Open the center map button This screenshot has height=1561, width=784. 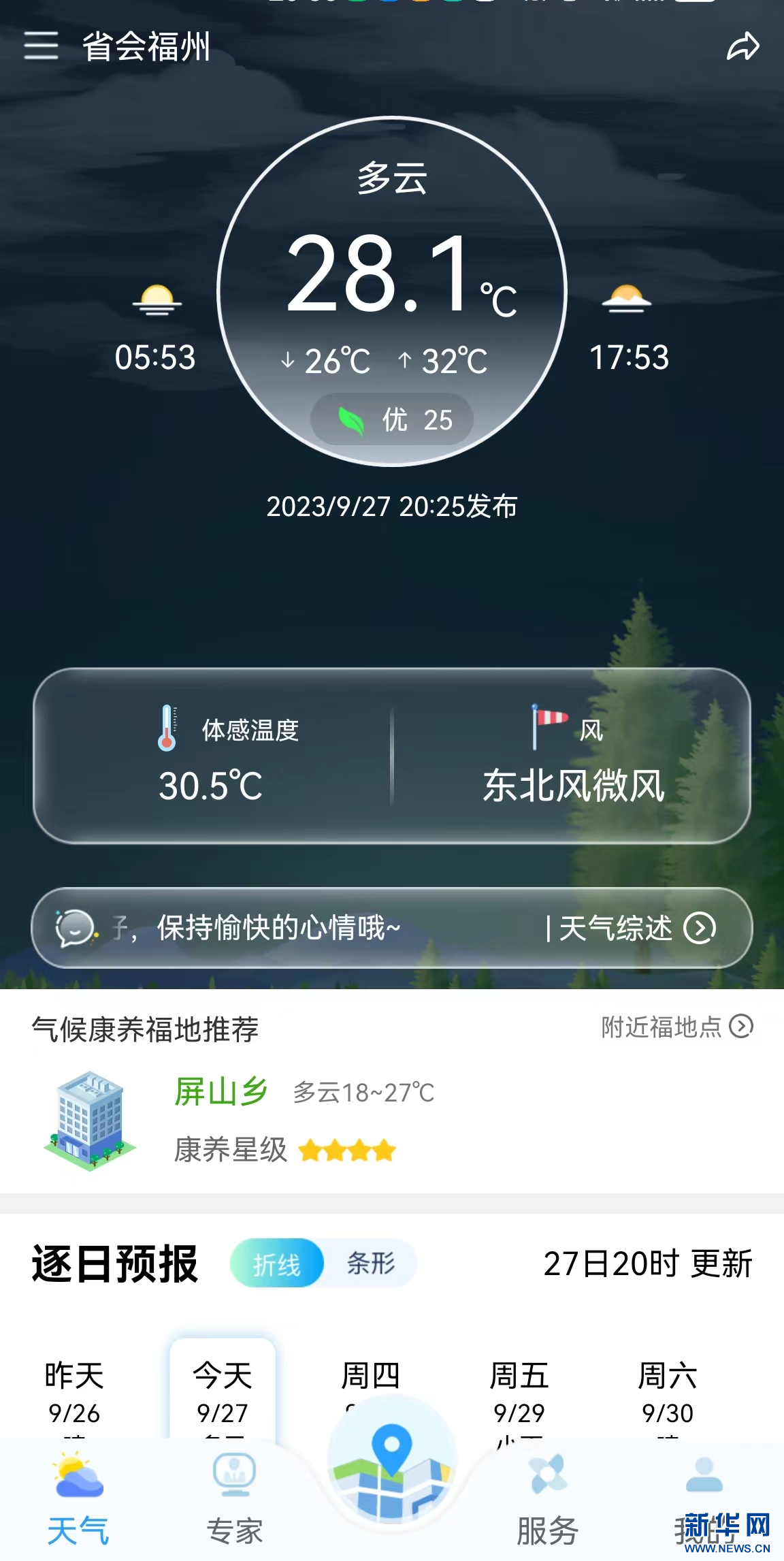(x=391, y=1464)
